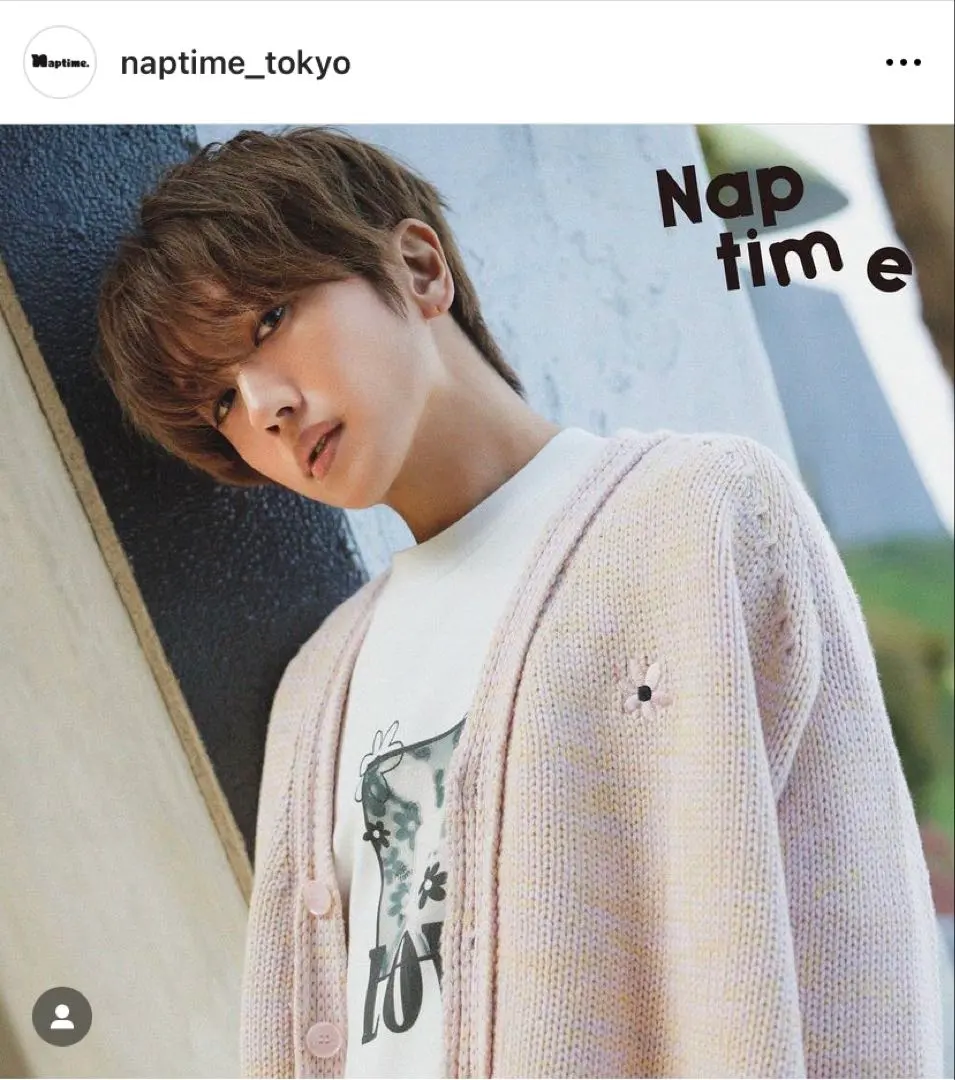
Task: Open naptime_tokyo profile avatar
Action: 60,62
